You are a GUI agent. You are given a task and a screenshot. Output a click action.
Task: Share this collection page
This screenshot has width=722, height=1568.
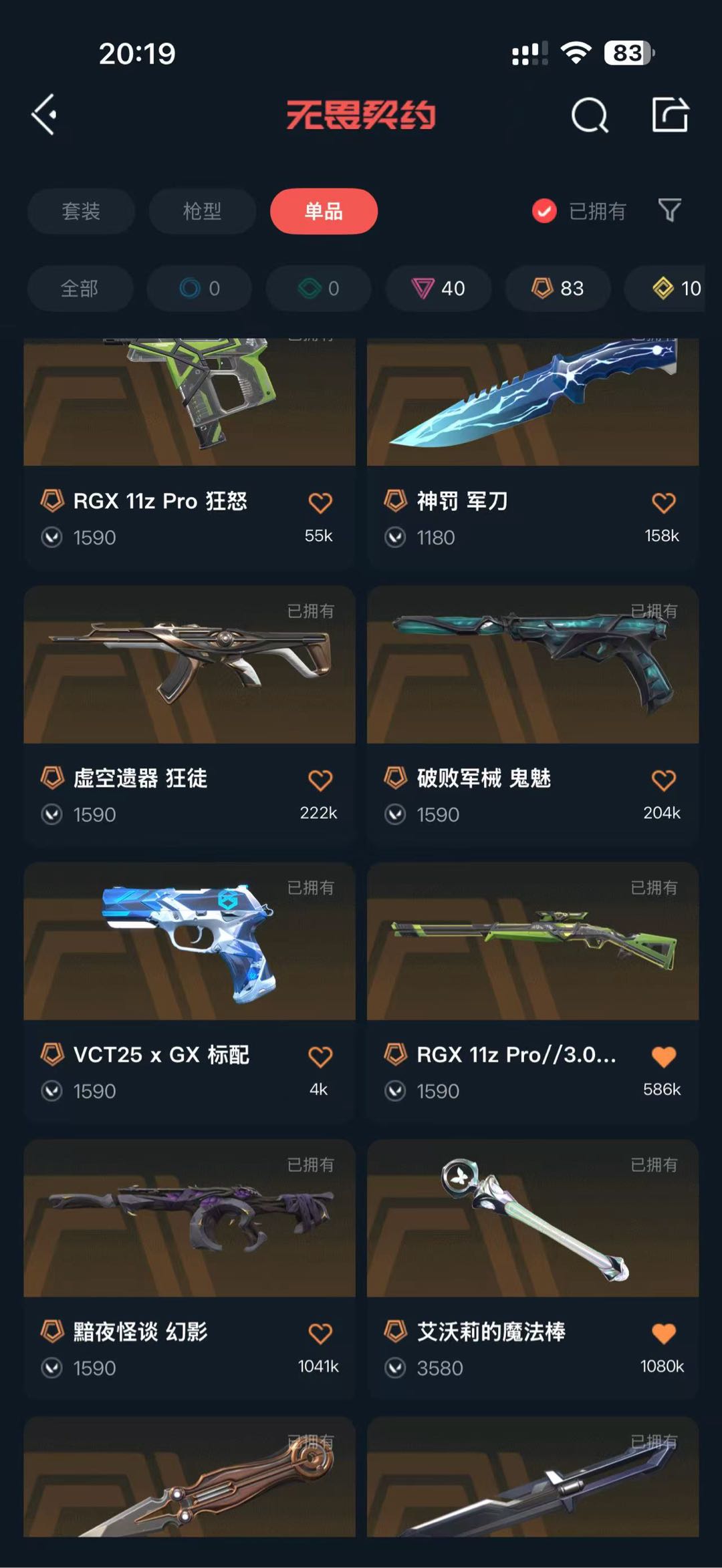[670, 115]
